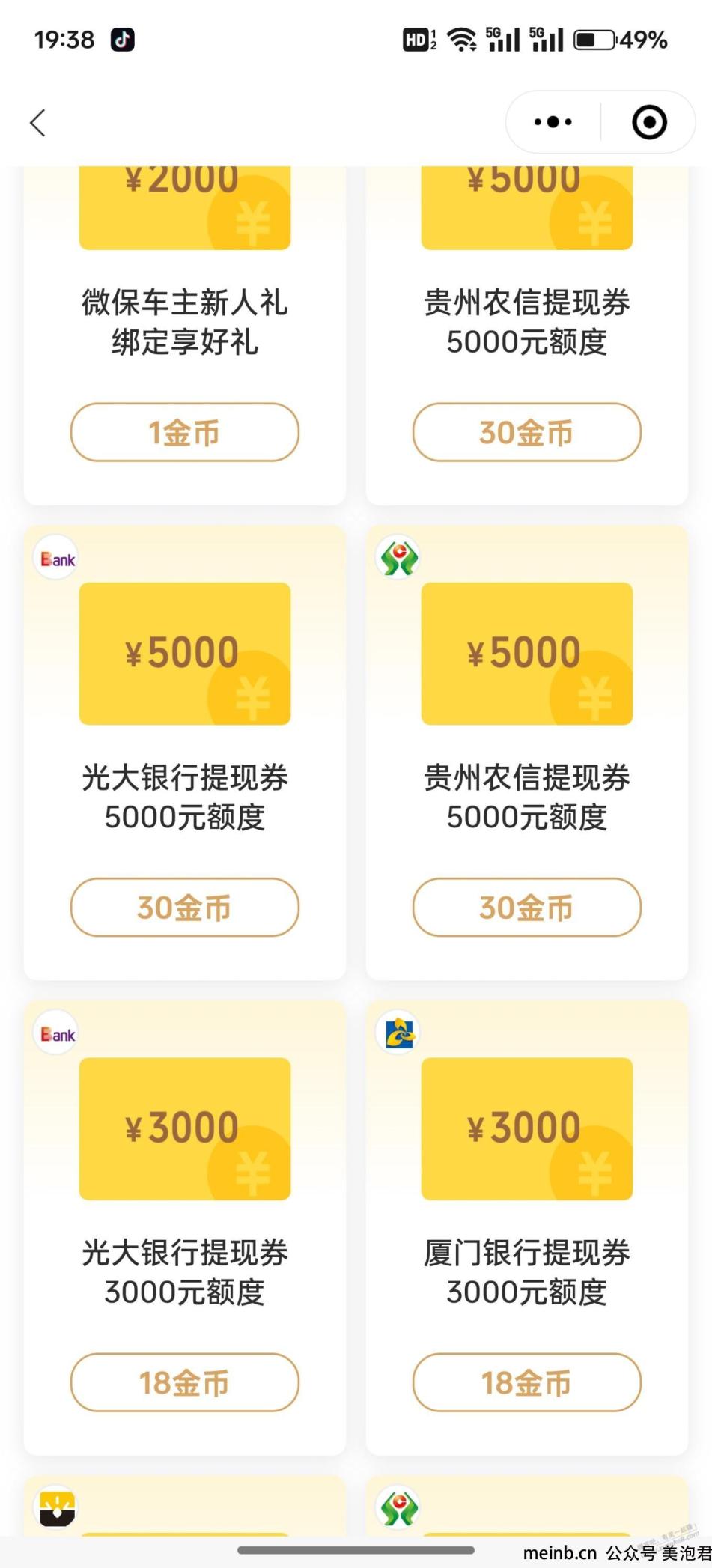Open the 厦门银行提现券 3000元额度 card

[527, 1228]
